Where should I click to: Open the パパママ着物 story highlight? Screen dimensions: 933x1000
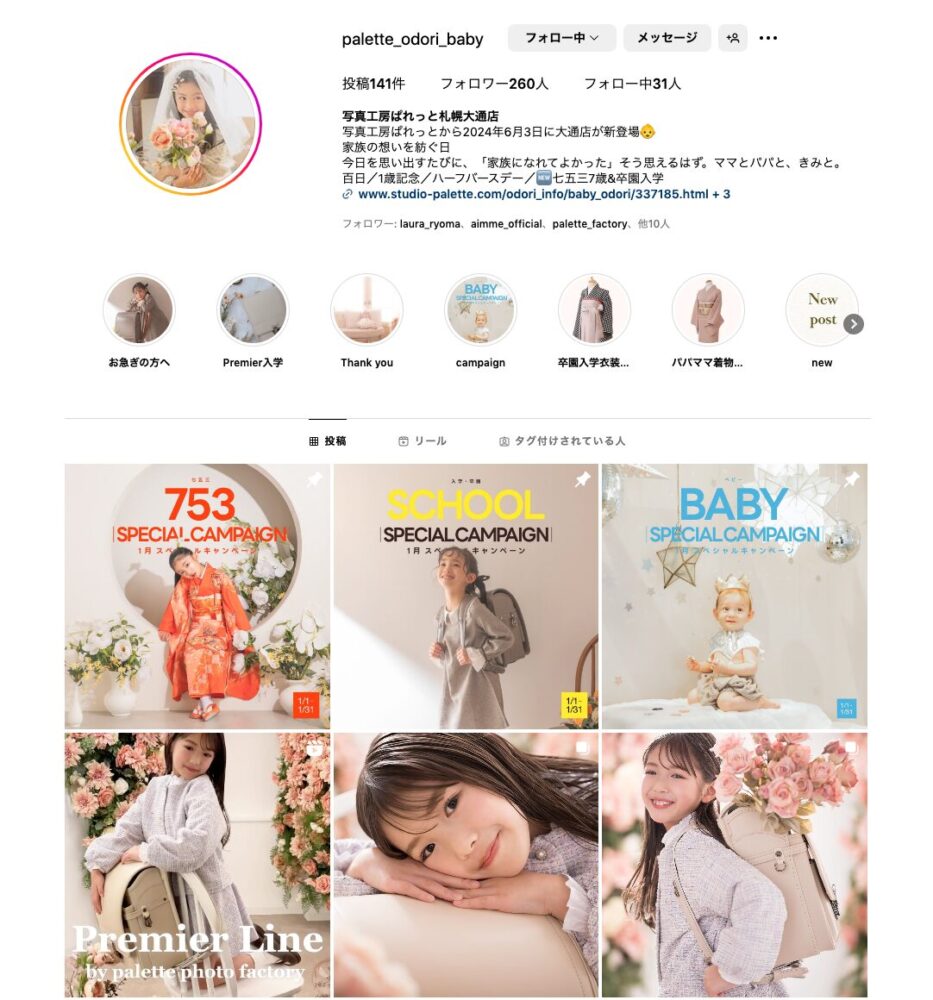pyautogui.click(x=708, y=310)
